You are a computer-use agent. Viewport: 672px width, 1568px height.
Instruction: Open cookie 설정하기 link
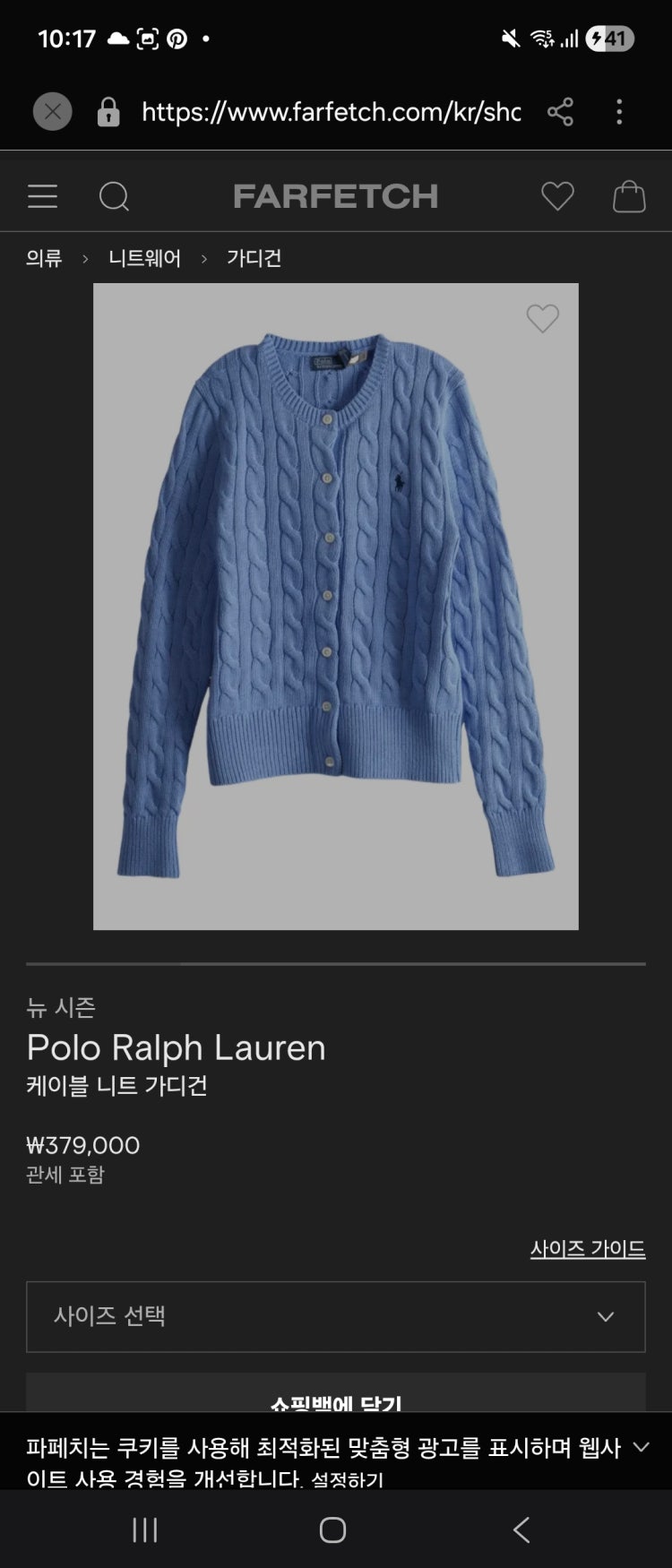[x=347, y=1479]
